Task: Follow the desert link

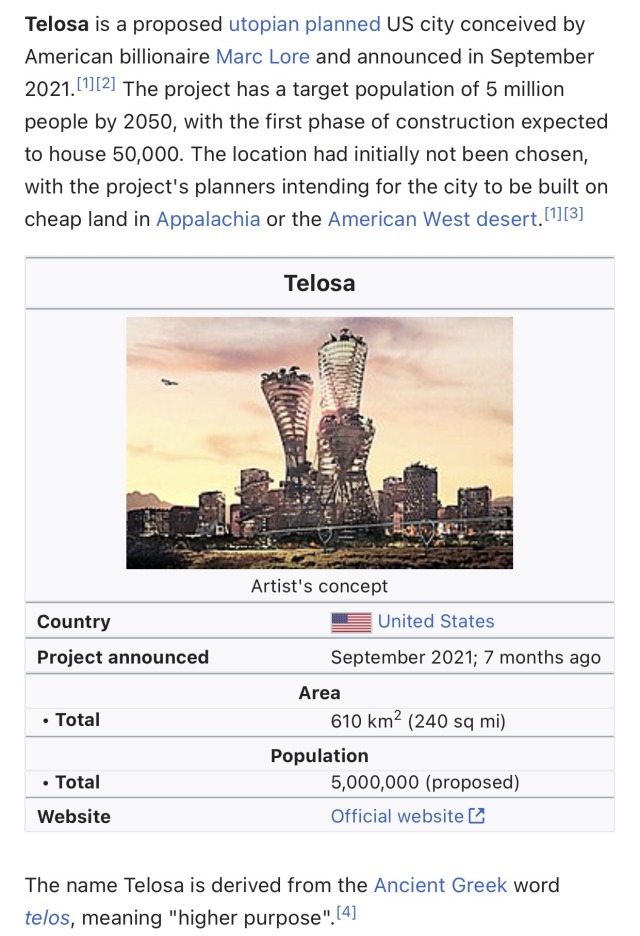Action: pyautogui.click(x=506, y=218)
